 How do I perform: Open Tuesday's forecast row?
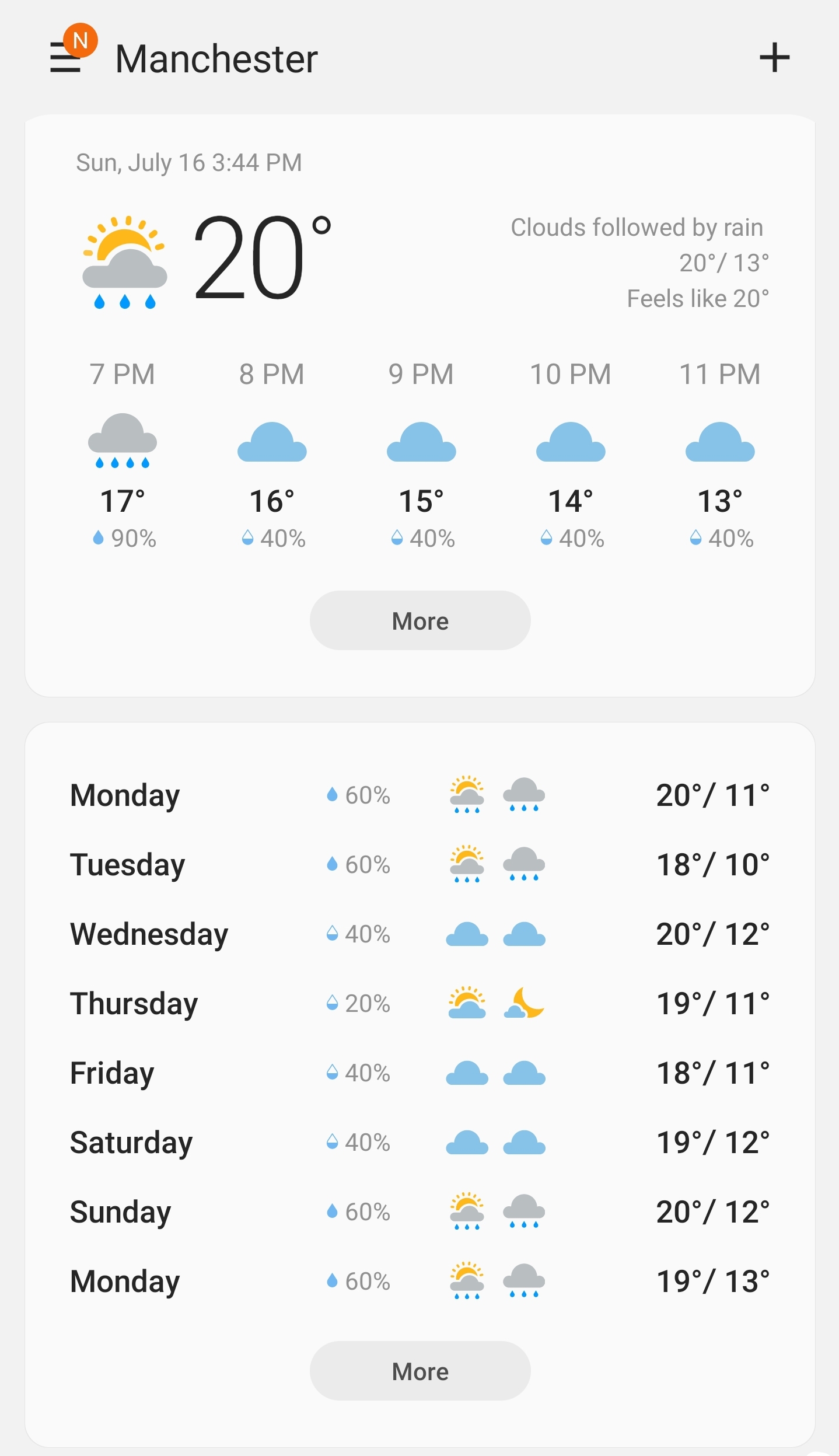(419, 864)
